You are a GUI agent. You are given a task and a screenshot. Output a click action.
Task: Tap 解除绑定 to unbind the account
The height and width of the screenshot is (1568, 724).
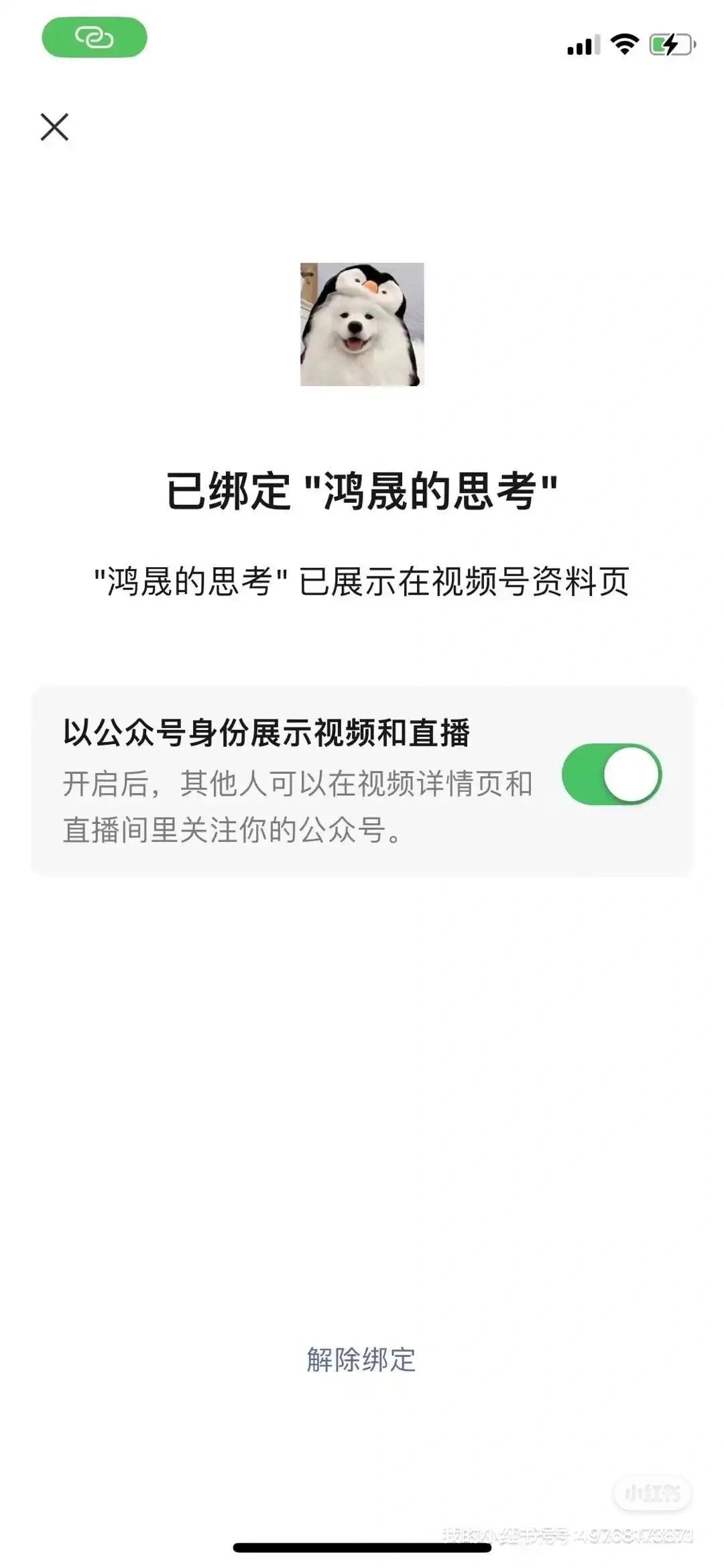click(361, 1360)
